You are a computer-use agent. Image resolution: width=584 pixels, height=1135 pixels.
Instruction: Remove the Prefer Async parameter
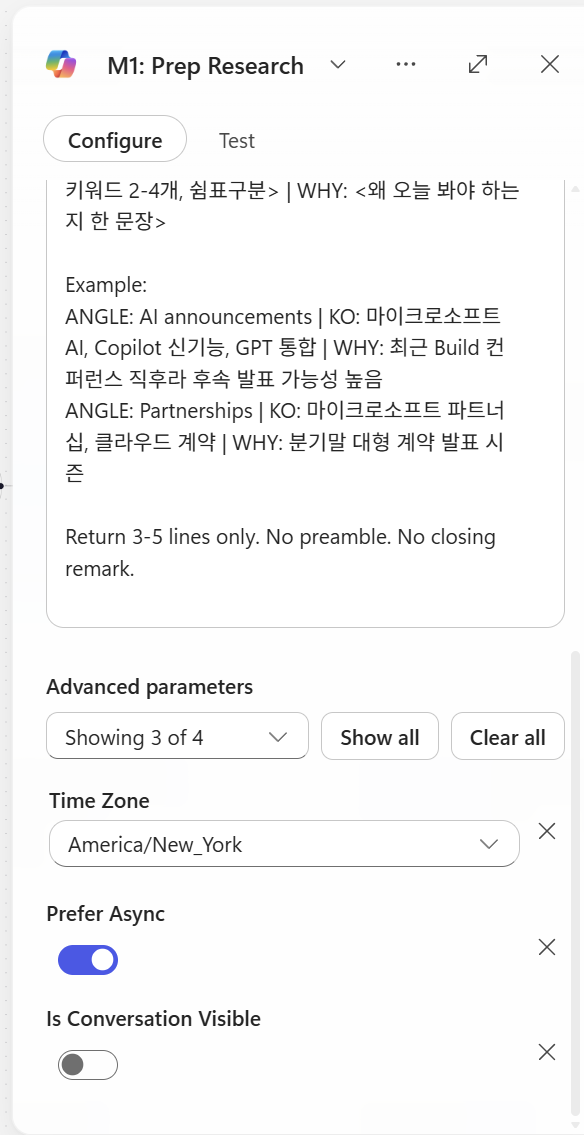547,947
